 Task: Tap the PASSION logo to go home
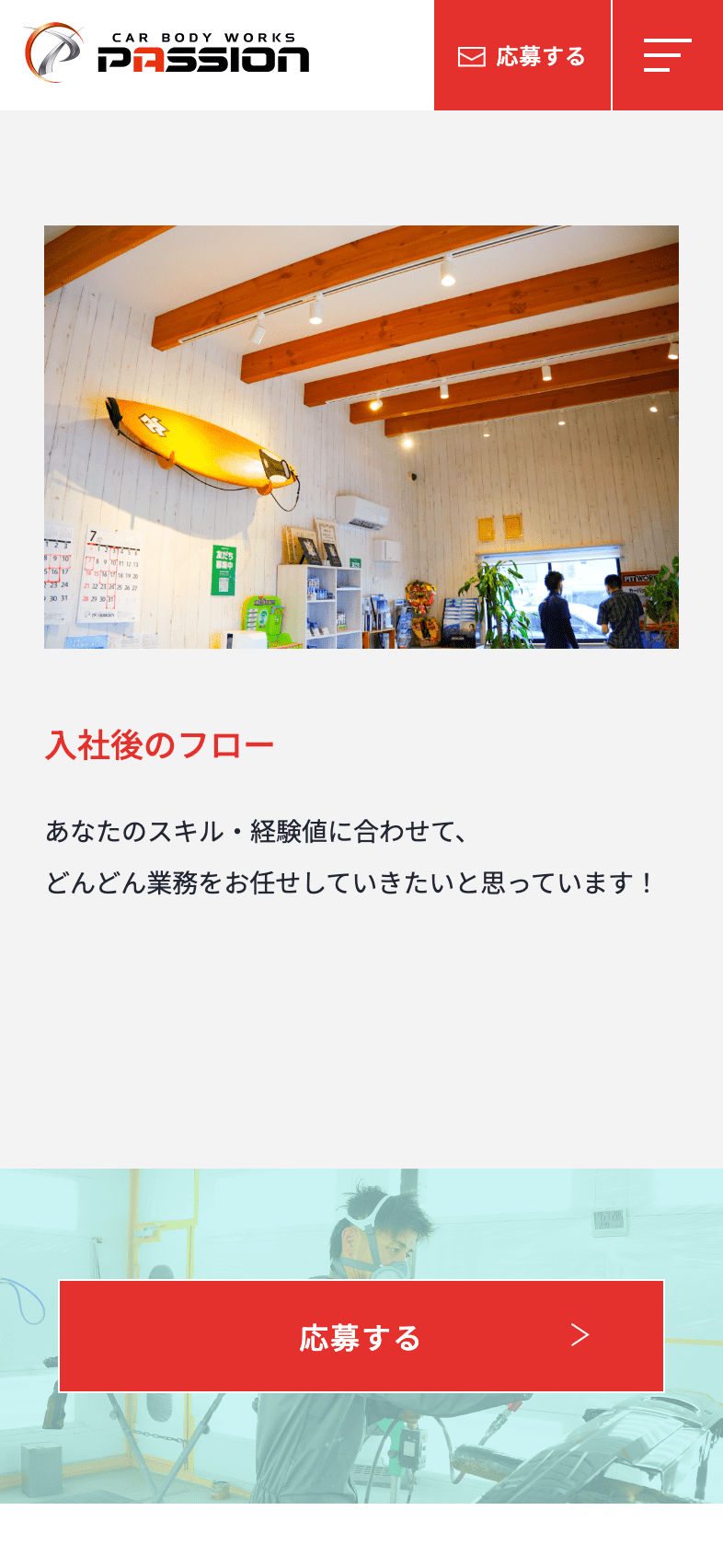point(166,53)
